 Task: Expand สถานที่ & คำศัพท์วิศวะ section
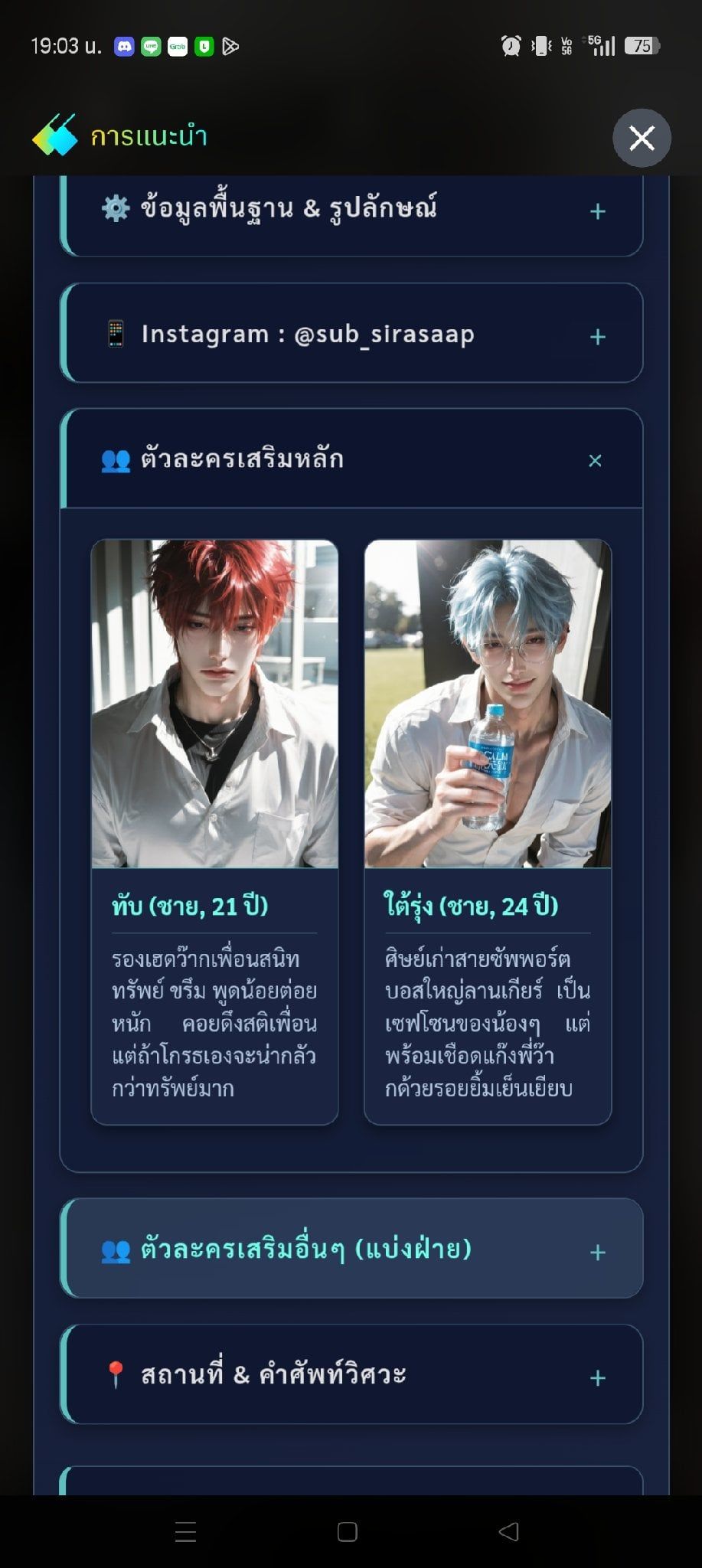[351, 1374]
